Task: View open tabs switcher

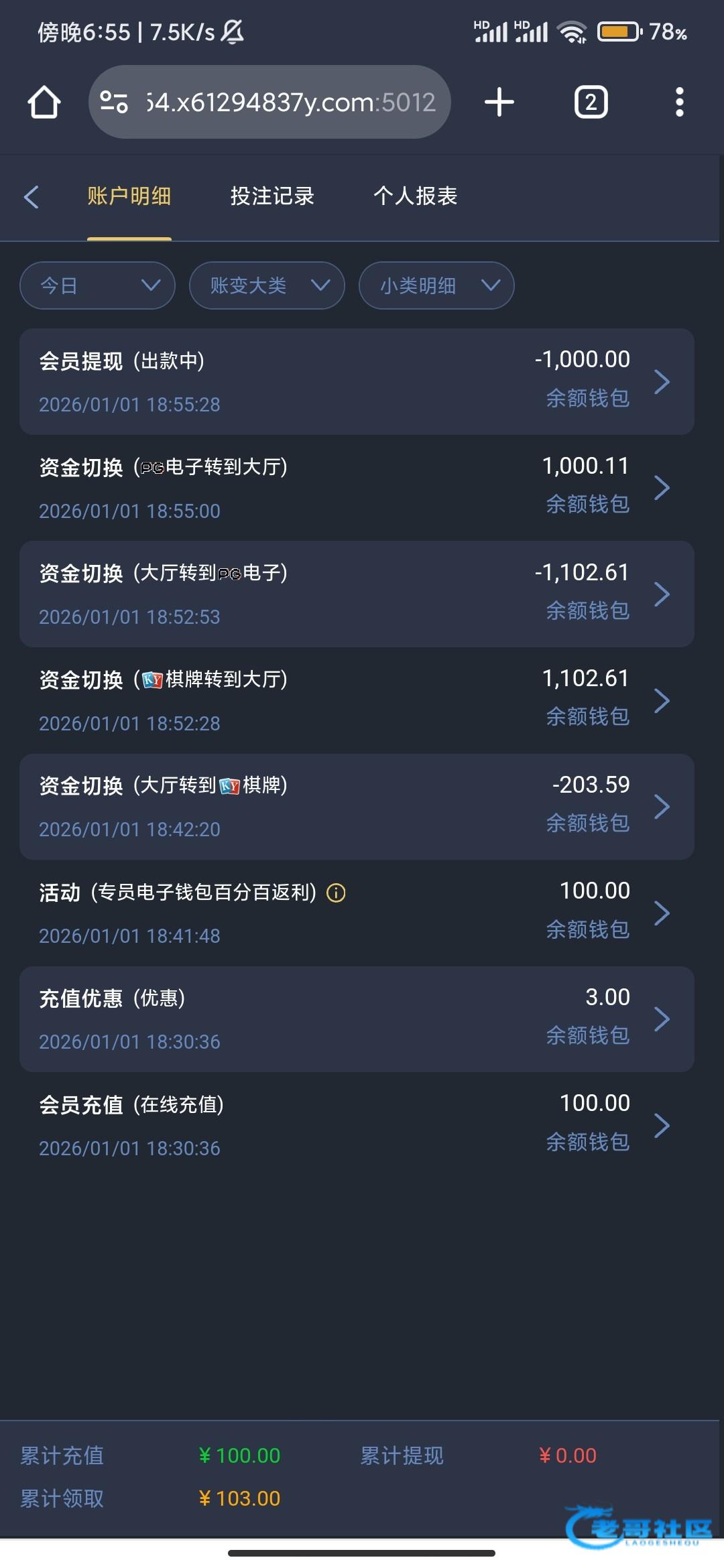Action: pyautogui.click(x=591, y=102)
